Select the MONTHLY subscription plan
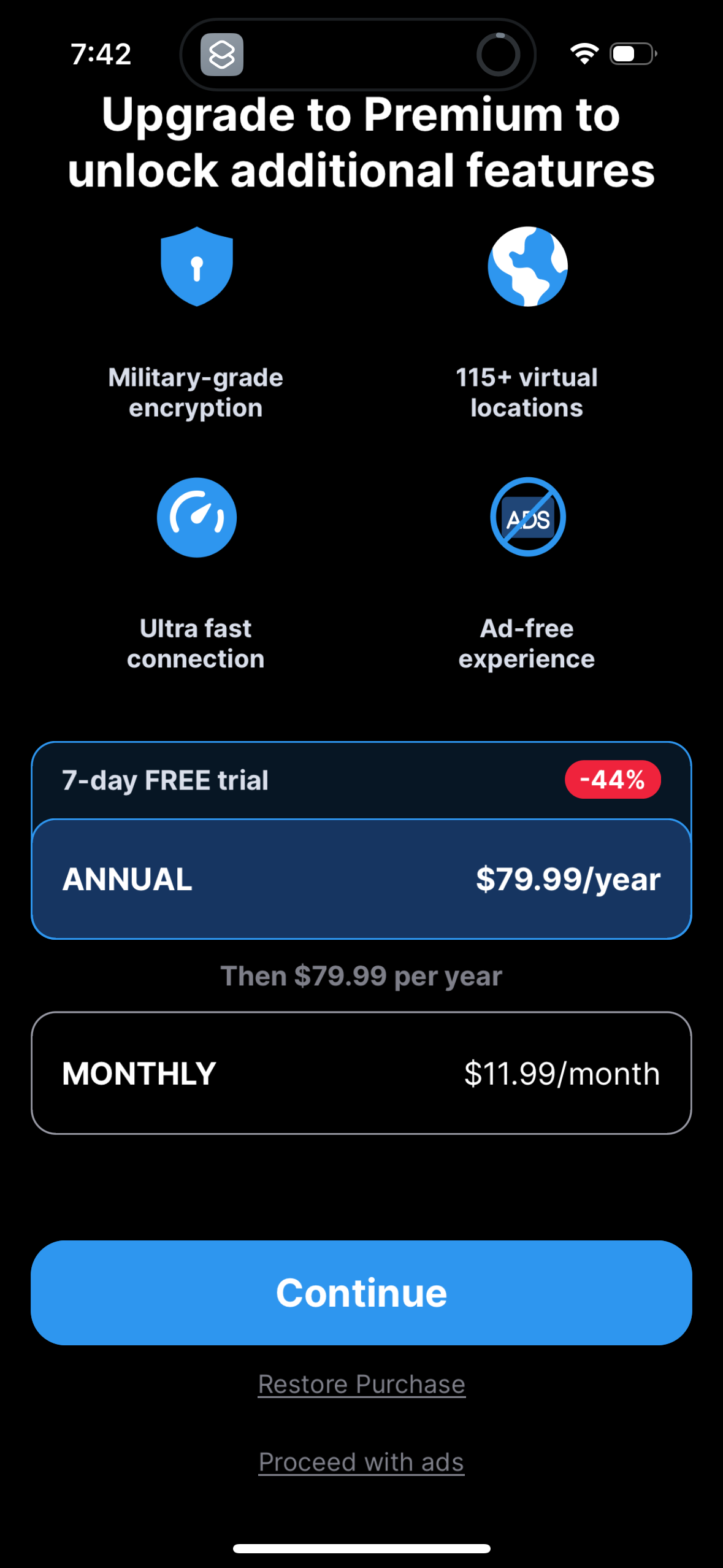723x1568 pixels. (x=361, y=1072)
